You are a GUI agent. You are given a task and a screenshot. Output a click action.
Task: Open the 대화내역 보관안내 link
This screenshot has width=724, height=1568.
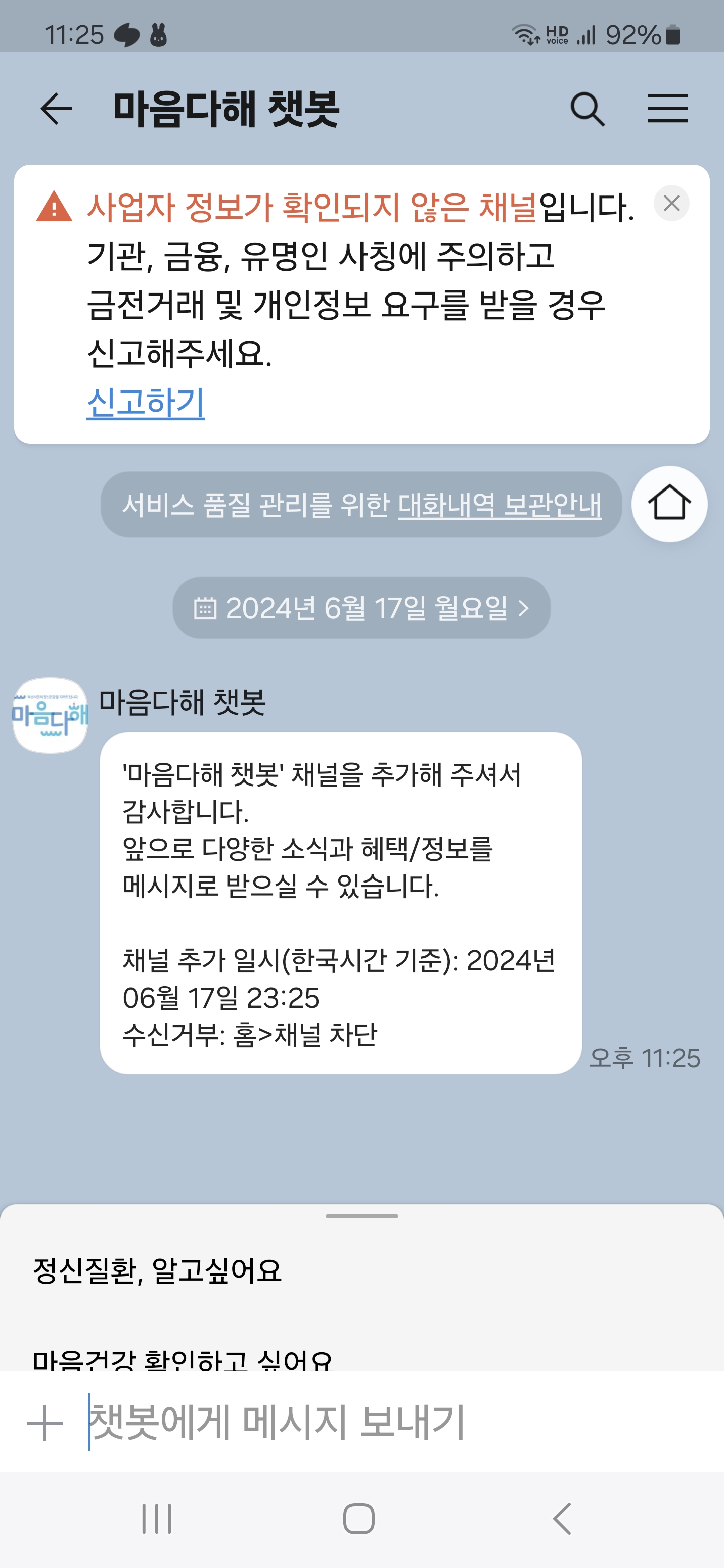coord(499,505)
